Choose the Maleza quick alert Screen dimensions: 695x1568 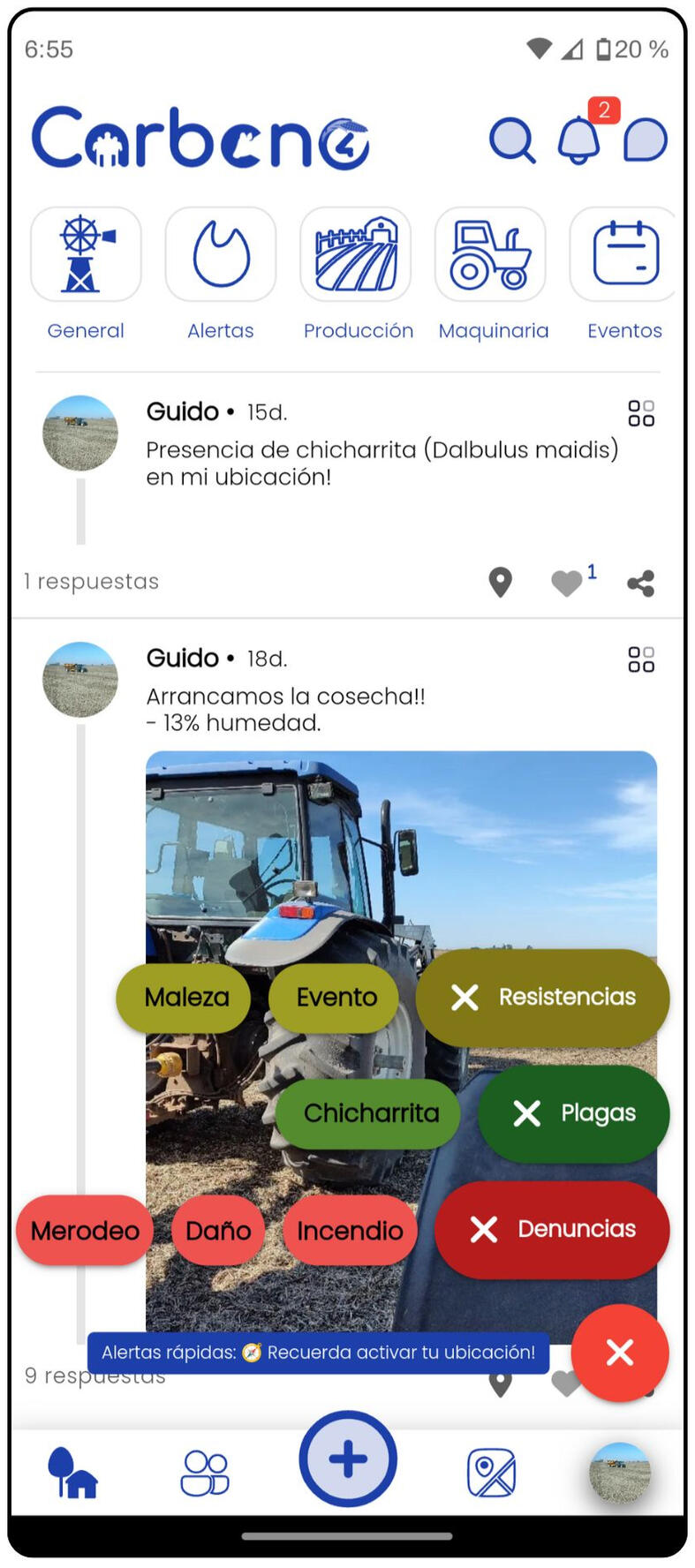coord(186,997)
